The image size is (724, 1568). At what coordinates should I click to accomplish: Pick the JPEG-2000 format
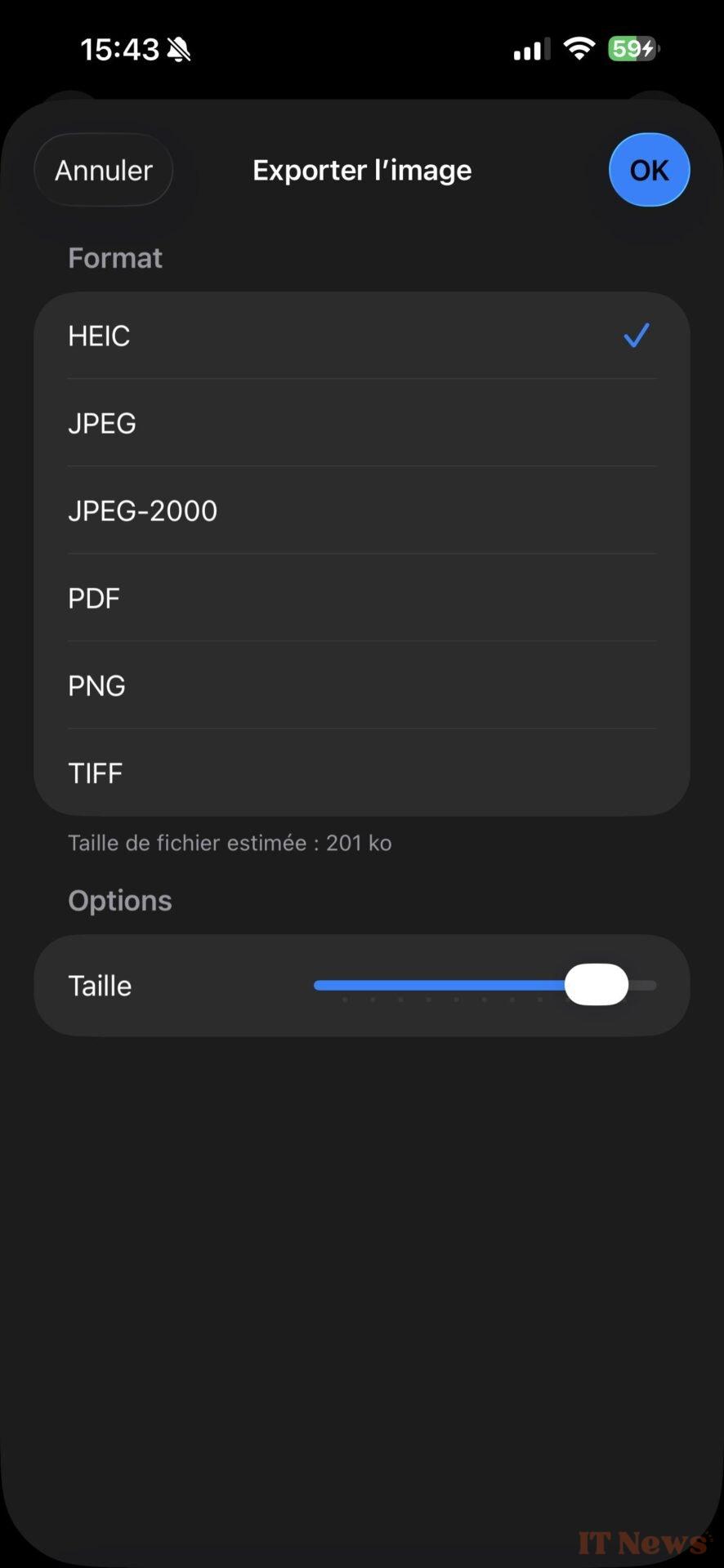point(361,510)
